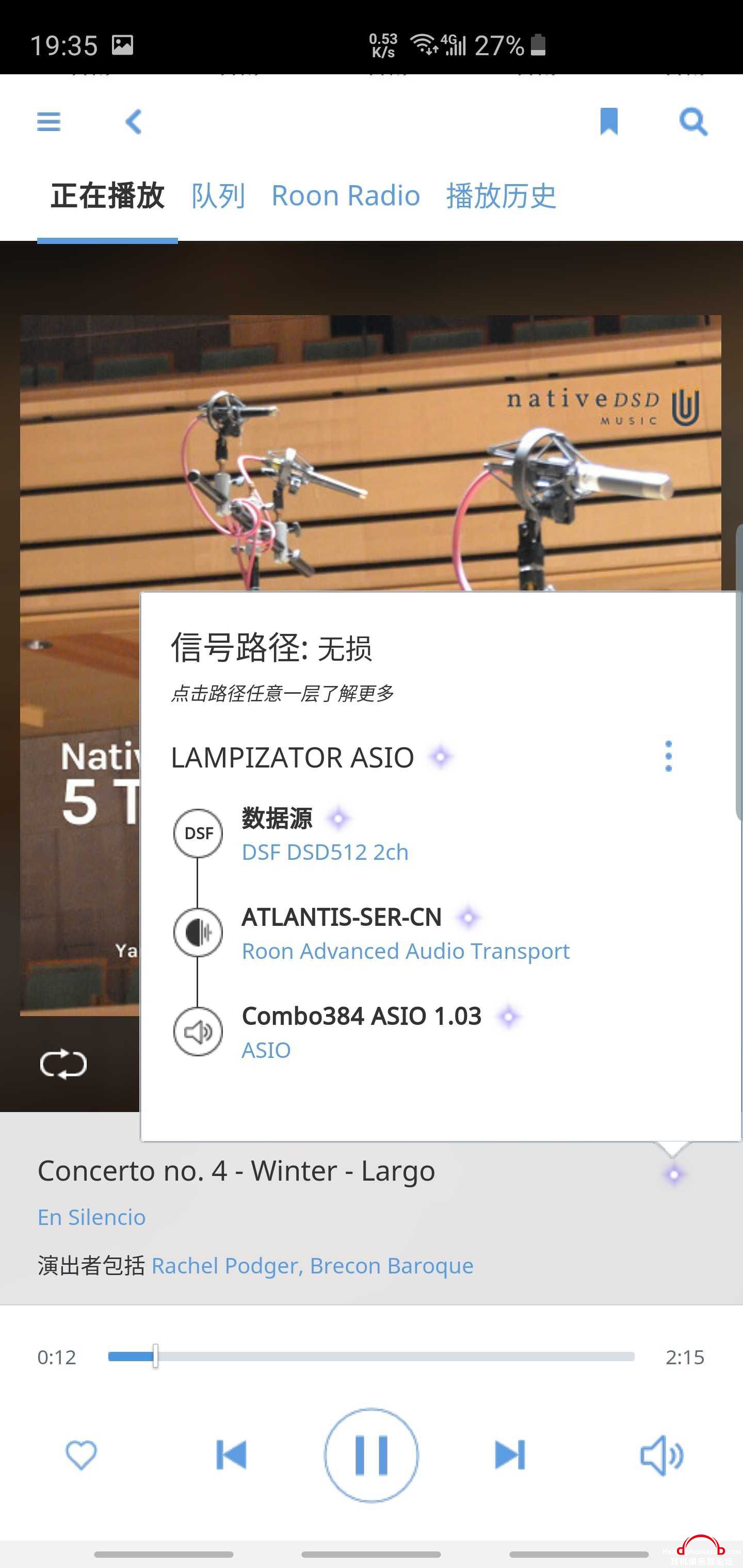743x1568 pixels.
Task: Tap the signal path star icon
Action: coord(673,1175)
